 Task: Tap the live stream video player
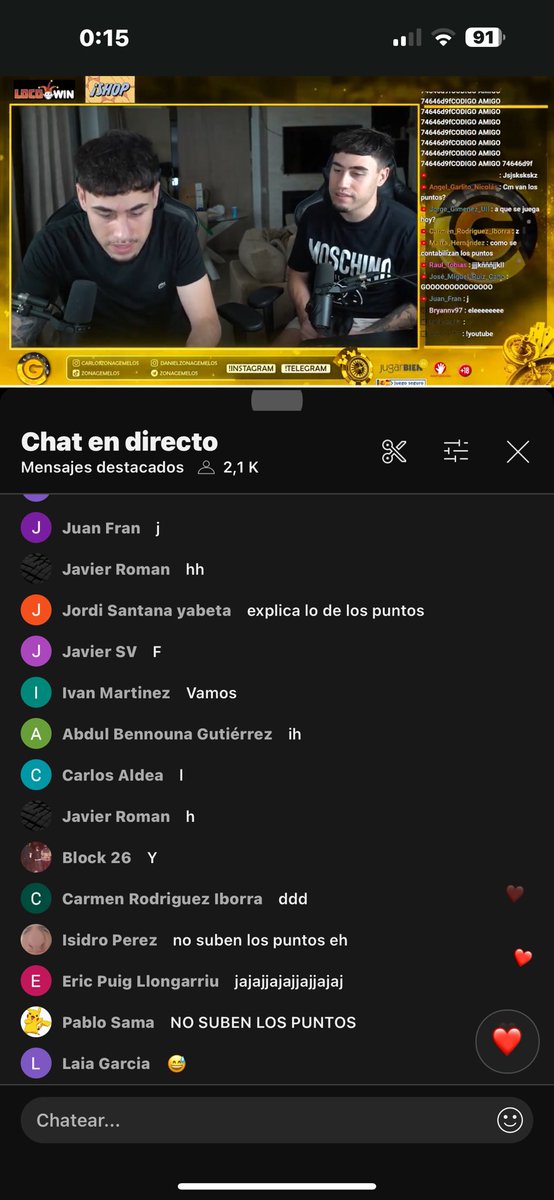pyautogui.click(x=277, y=231)
